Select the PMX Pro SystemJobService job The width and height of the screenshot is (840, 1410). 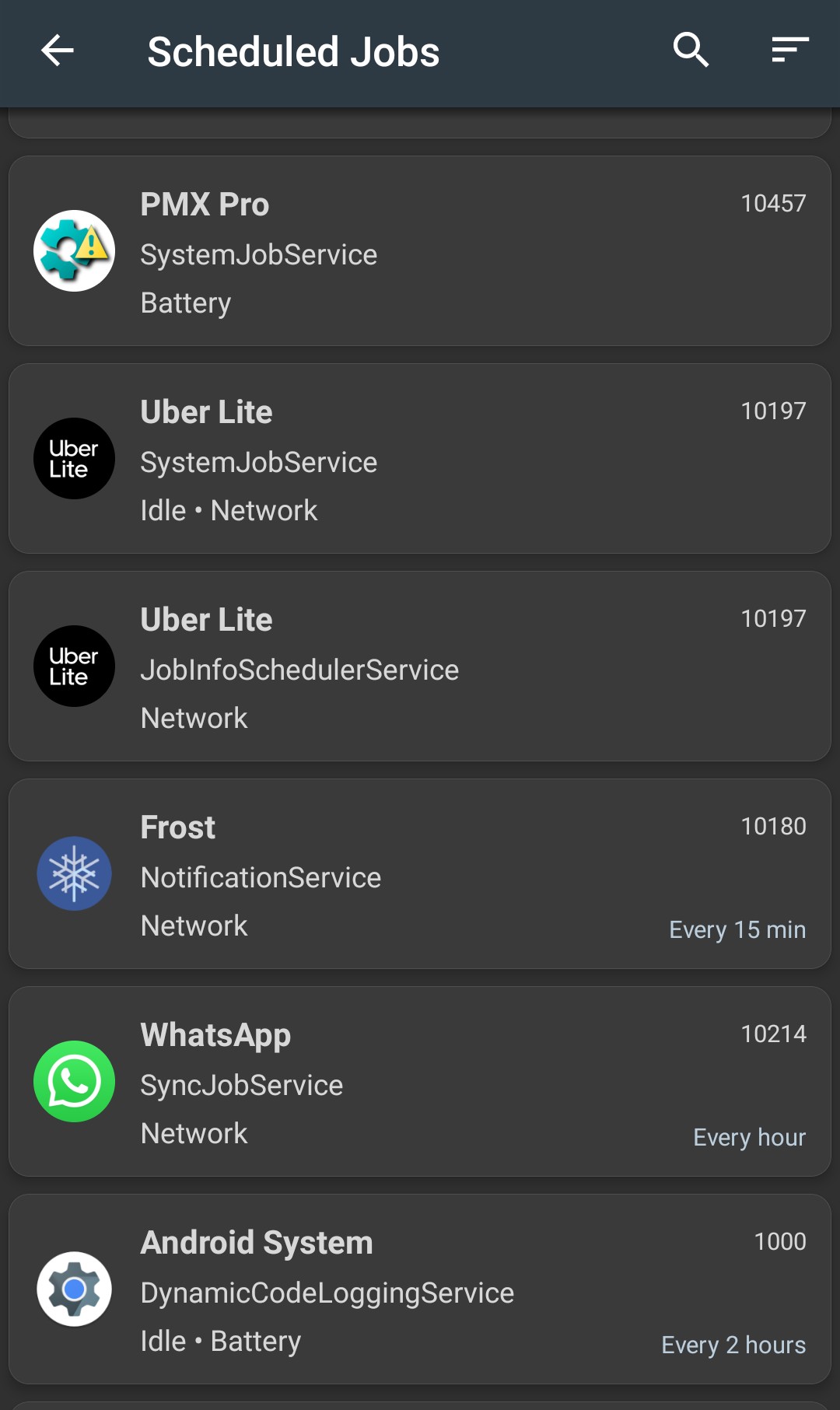click(x=420, y=250)
